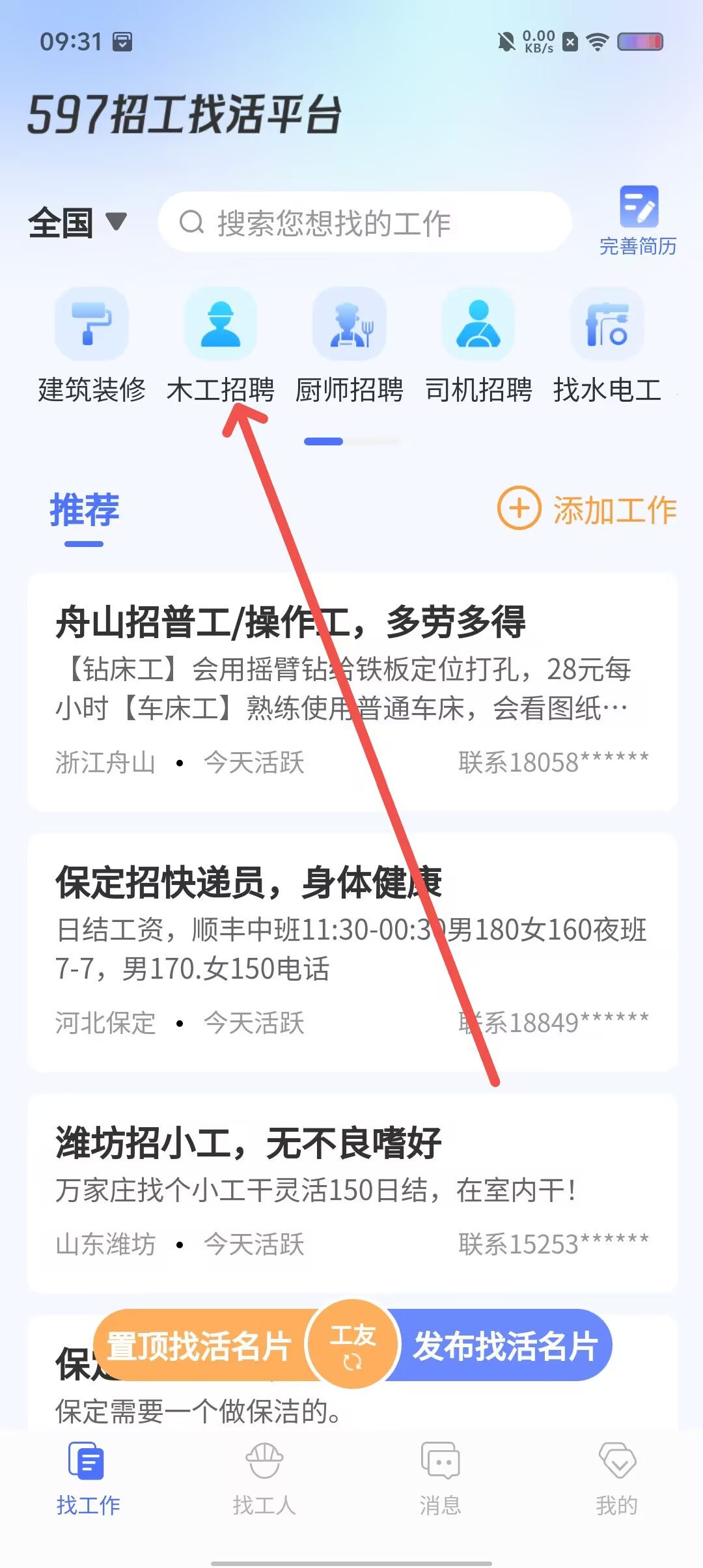Open 木工招聘 category
The image size is (703, 1568).
tap(221, 345)
